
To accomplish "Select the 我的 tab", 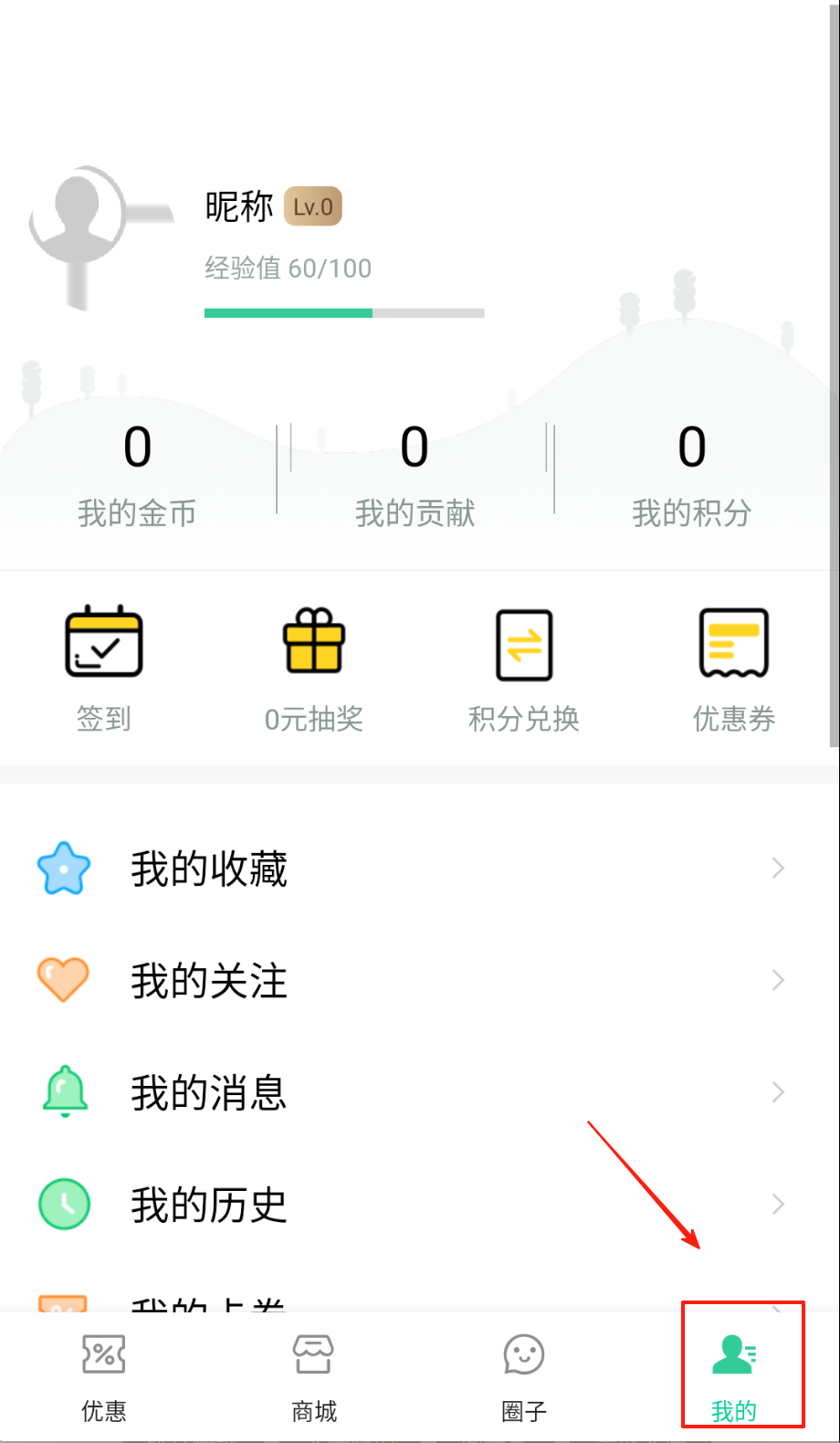I will [734, 1376].
